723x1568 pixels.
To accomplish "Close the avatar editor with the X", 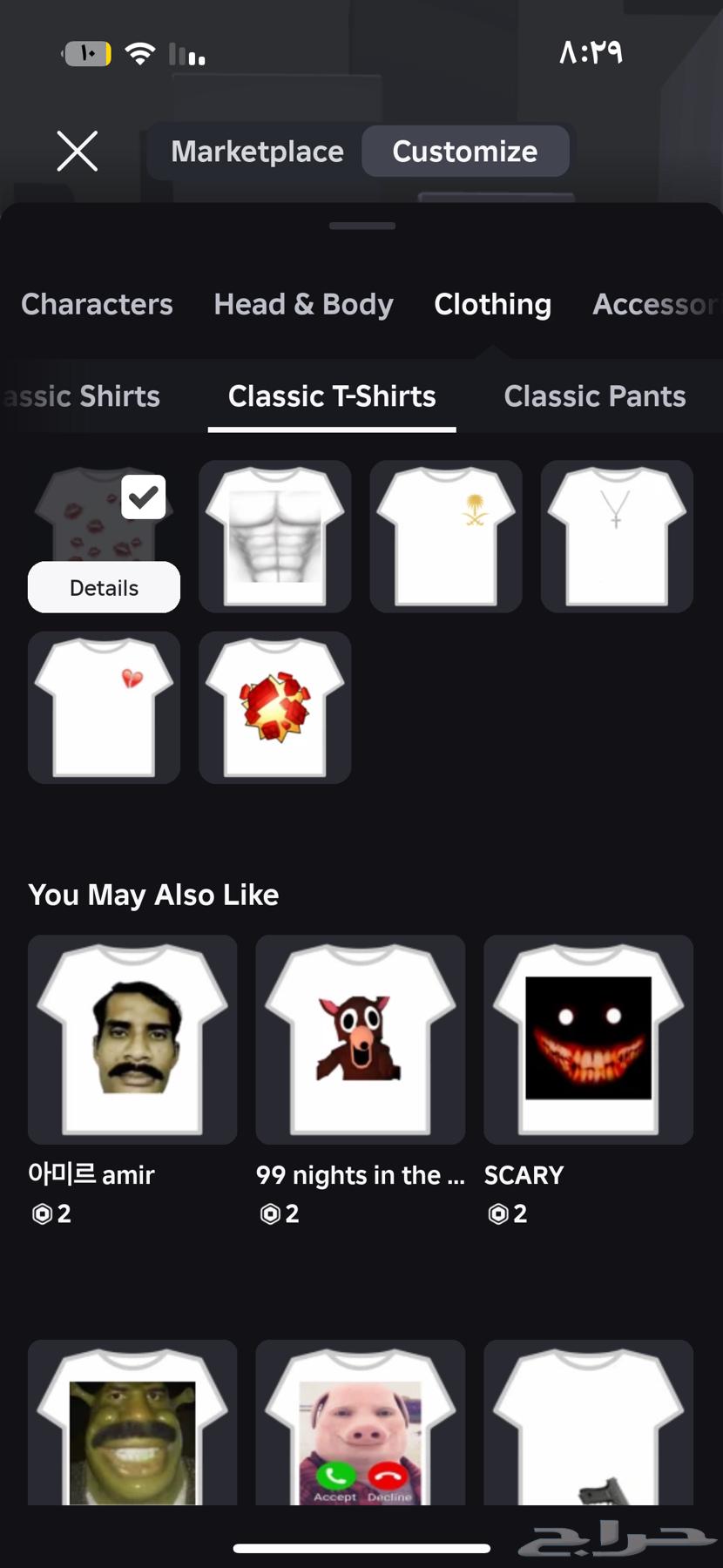I will (77, 152).
